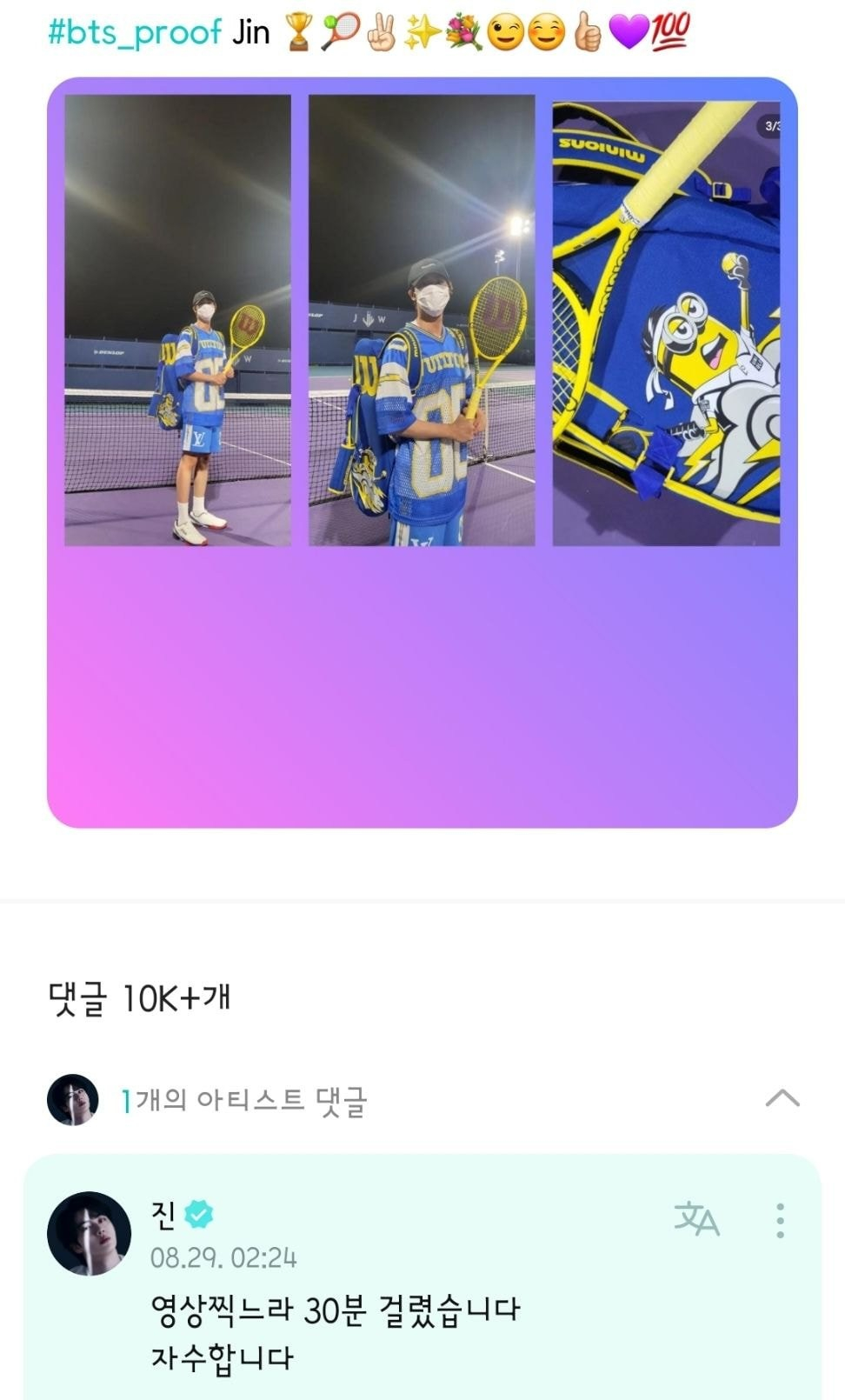Open the #bts_proof hashtag link

coord(135,32)
